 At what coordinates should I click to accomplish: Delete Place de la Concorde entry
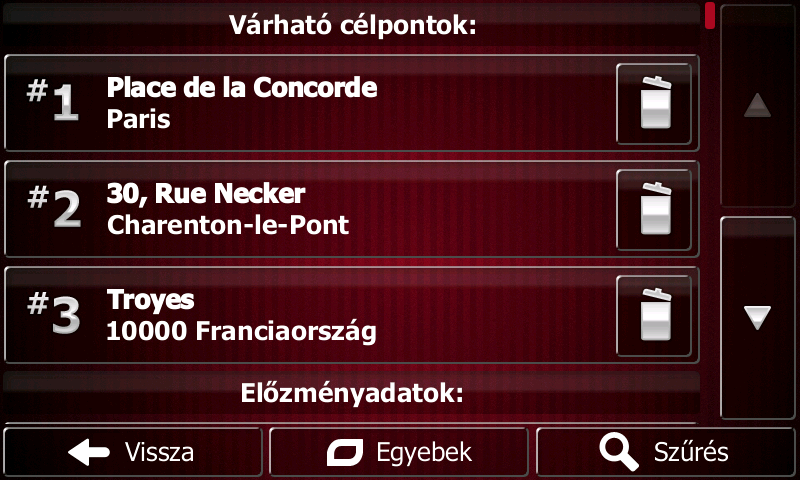pyautogui.click(x=653, y=104)
